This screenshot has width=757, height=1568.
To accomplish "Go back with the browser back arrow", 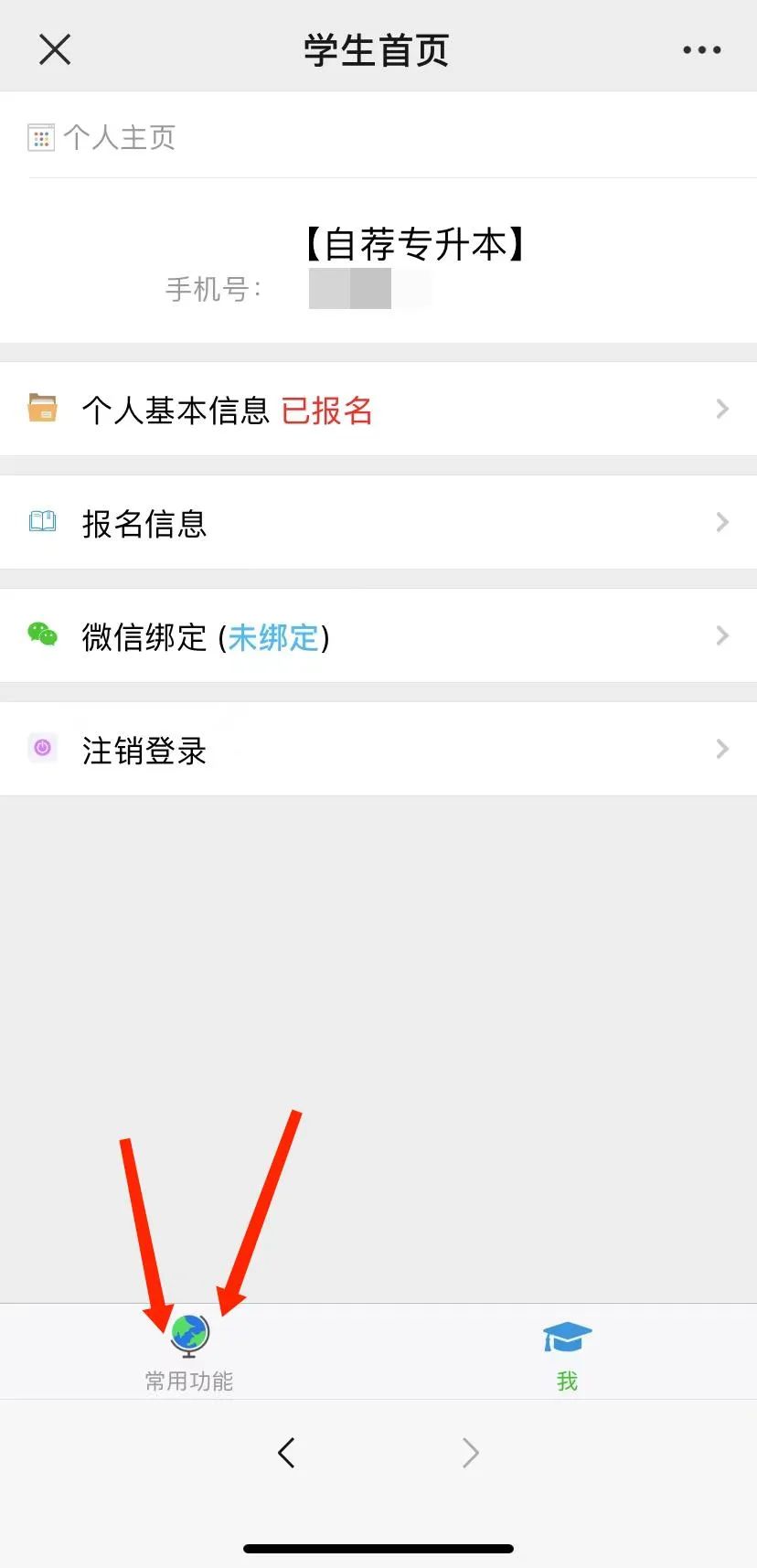I will pyautogui.click(x=287, y=1452).
